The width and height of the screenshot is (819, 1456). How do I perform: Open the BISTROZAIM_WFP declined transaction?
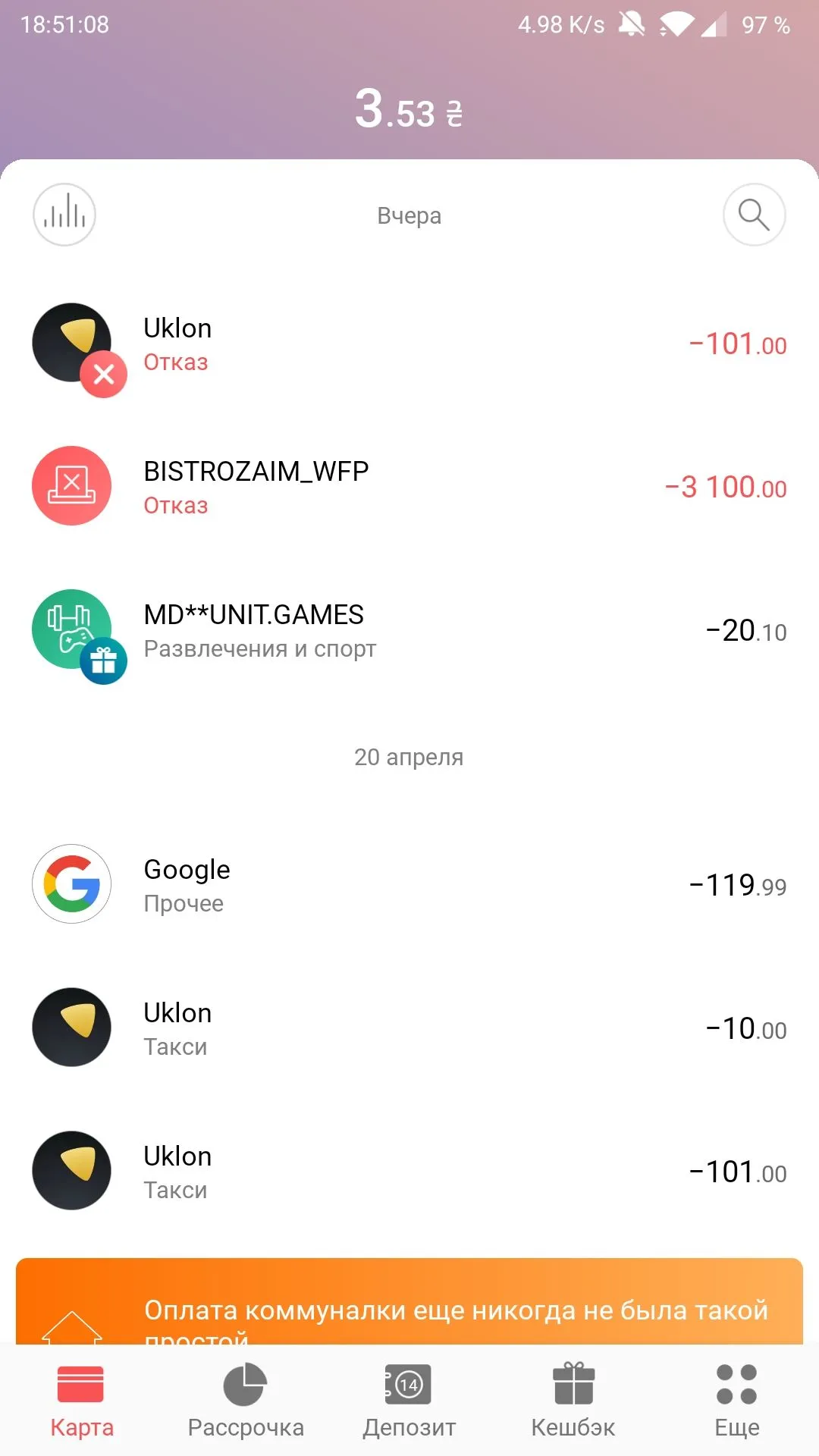pyautogui.click(x=409, y=488)
